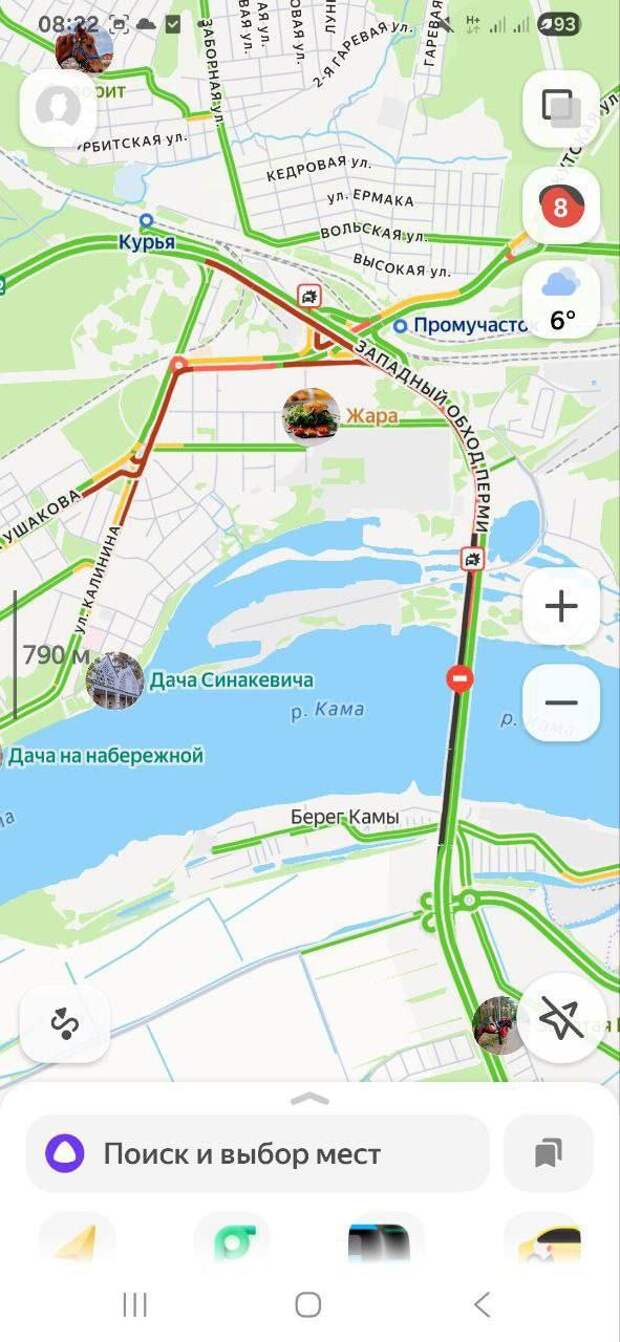Open saved bookmarks
Screen dimensions: 620x1342
[548, 1154]
